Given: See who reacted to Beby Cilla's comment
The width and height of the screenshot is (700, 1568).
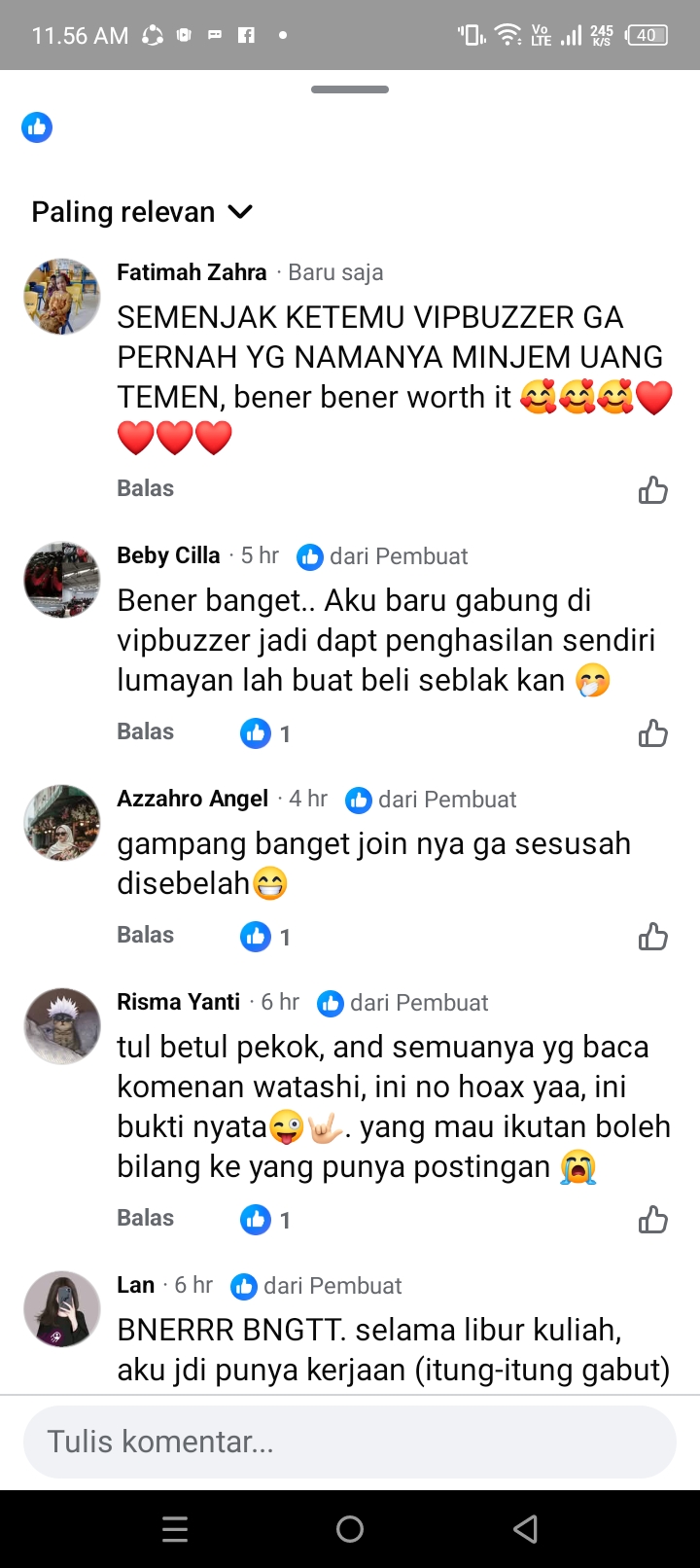Looking at the screenshot, I should [x=265, y=733].
